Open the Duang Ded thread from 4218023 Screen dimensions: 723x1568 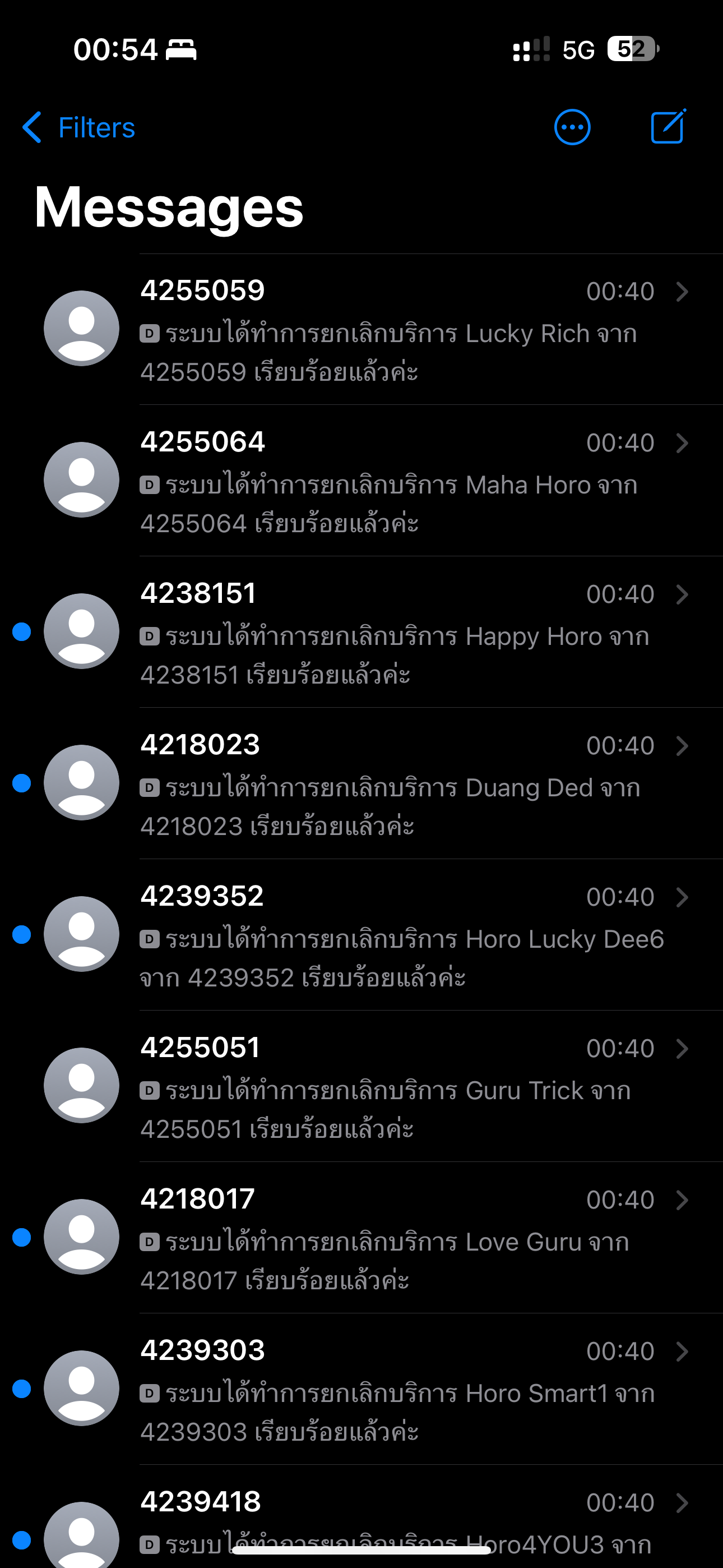(x=396, y=784)
